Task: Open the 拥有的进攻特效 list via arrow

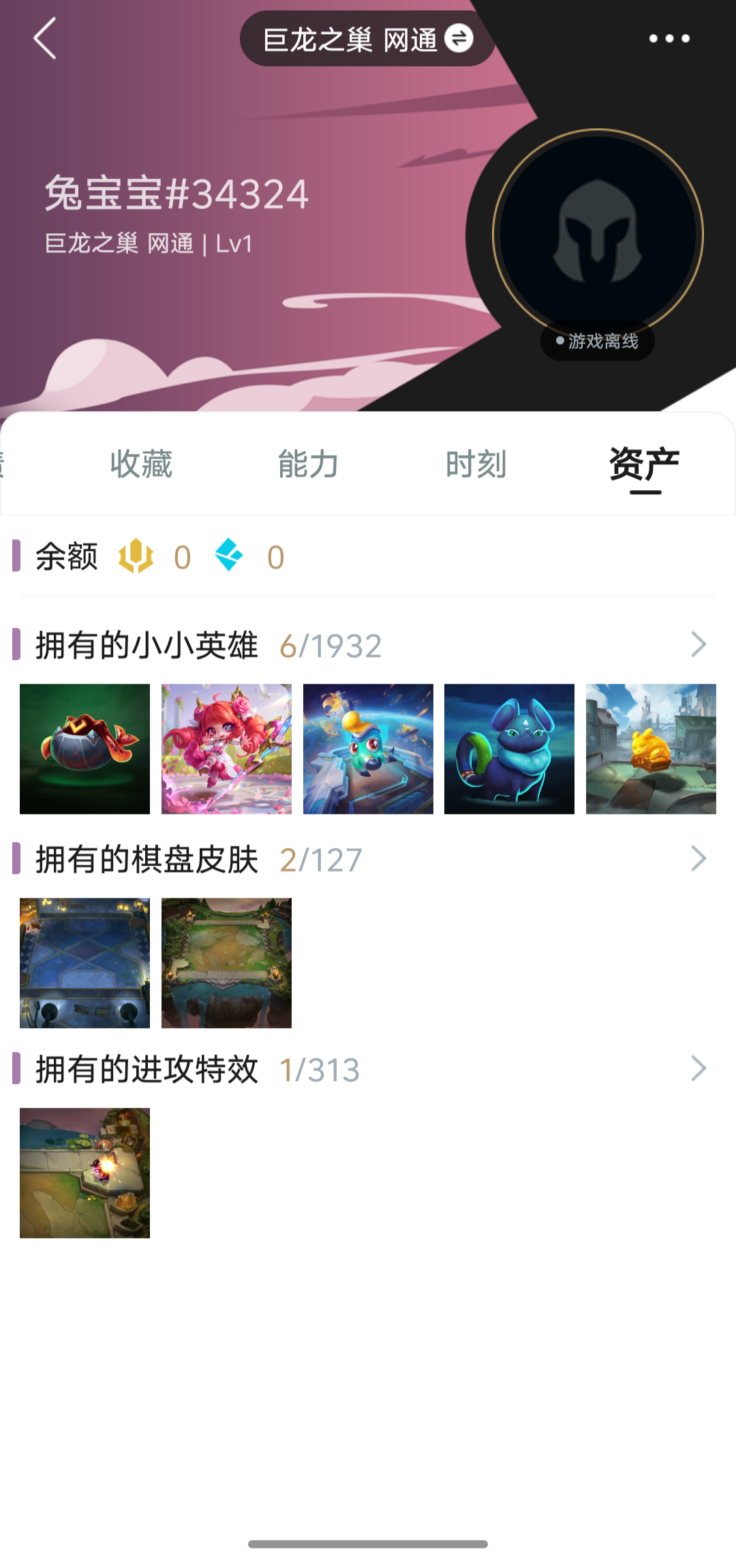Action: click(697, 1069)
